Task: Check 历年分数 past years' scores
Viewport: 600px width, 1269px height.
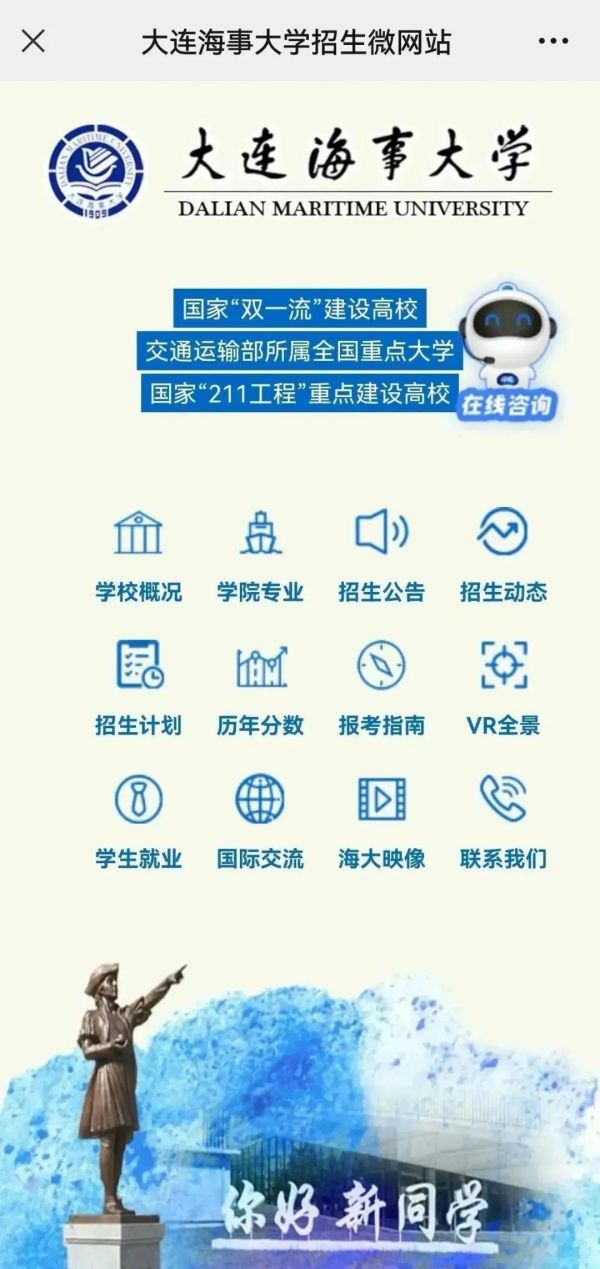Action: 260,688
